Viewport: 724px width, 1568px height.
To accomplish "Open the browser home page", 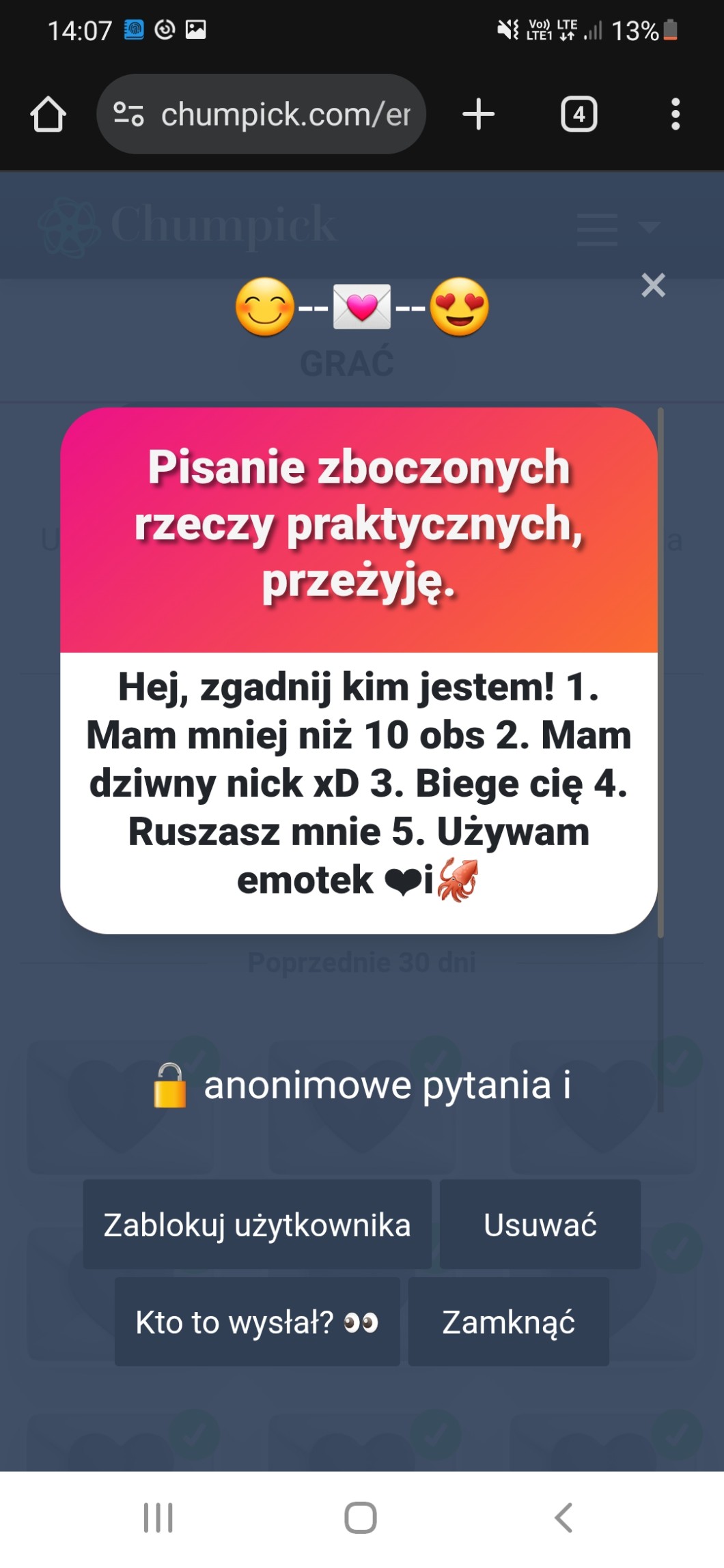I will [48, 114].
